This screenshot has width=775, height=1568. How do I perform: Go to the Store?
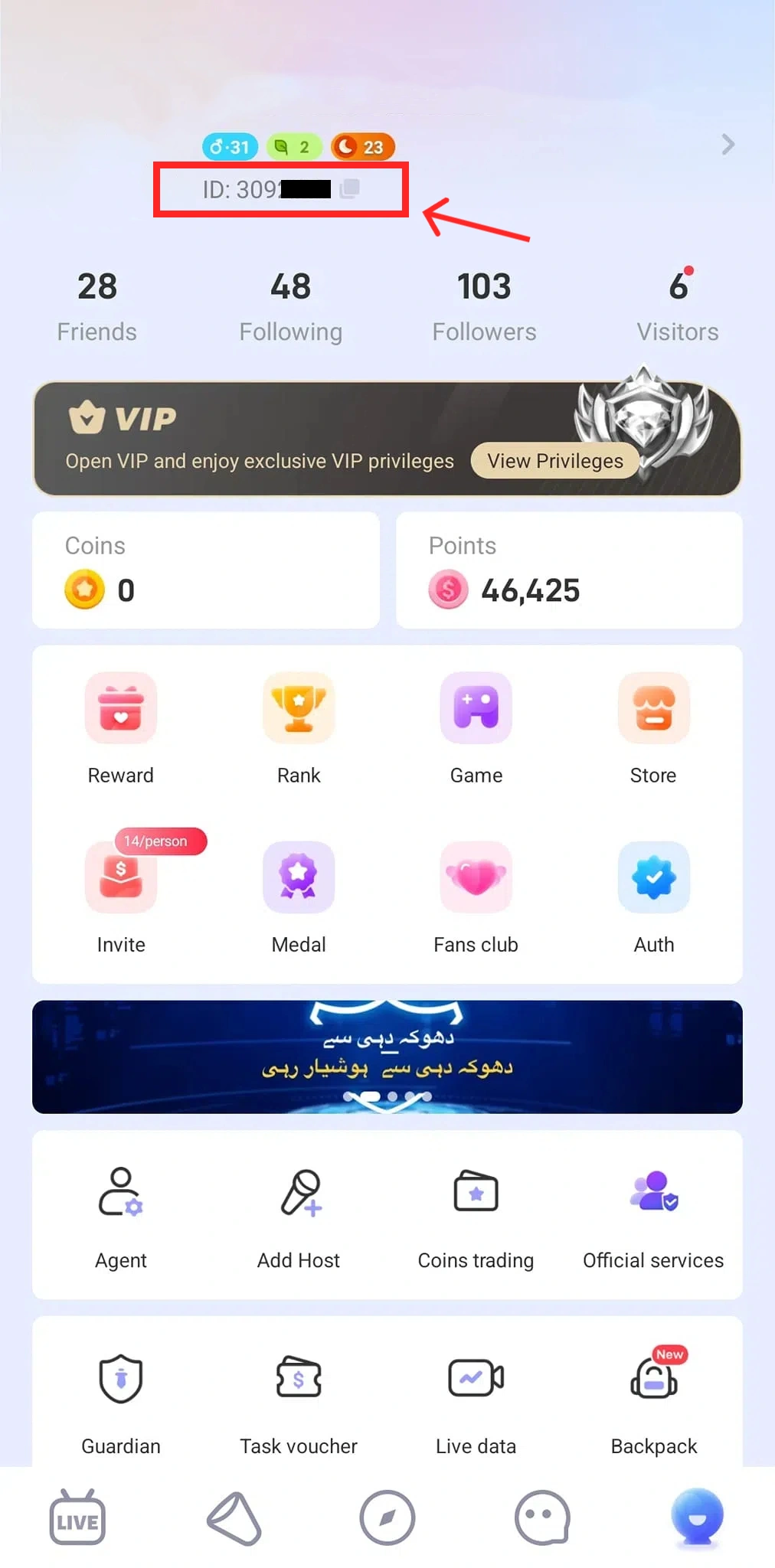(653, 727)
